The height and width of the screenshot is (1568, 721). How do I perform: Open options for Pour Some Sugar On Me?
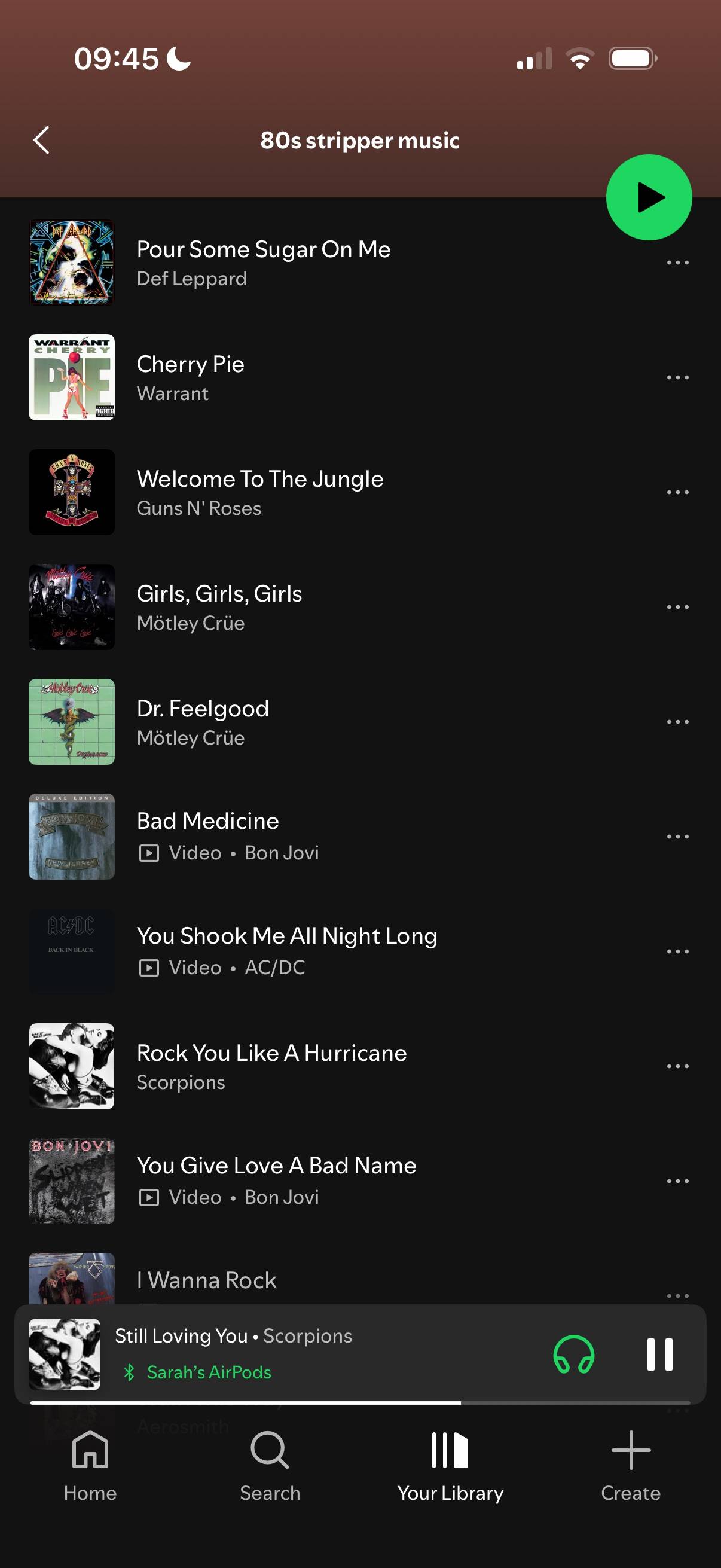[677, 263]
